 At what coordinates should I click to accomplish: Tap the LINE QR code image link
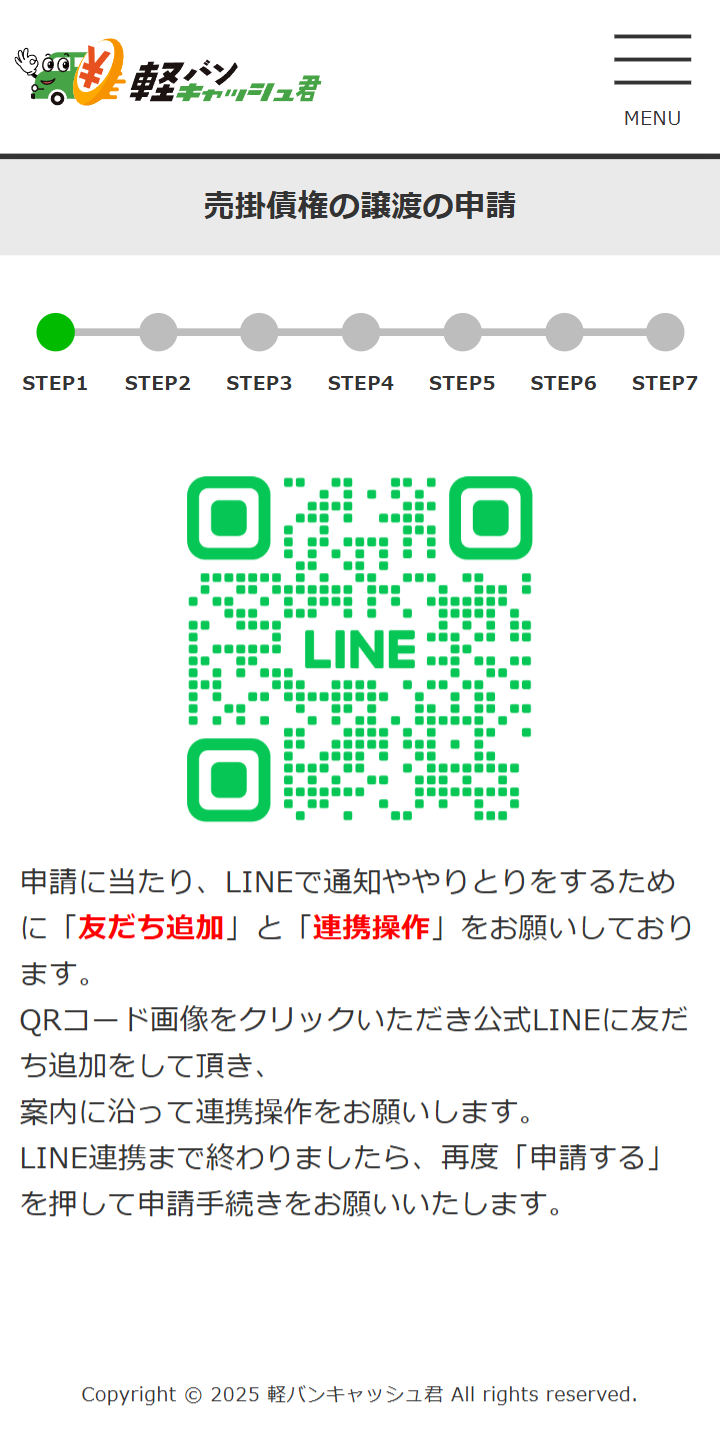(x=359, y=649)
